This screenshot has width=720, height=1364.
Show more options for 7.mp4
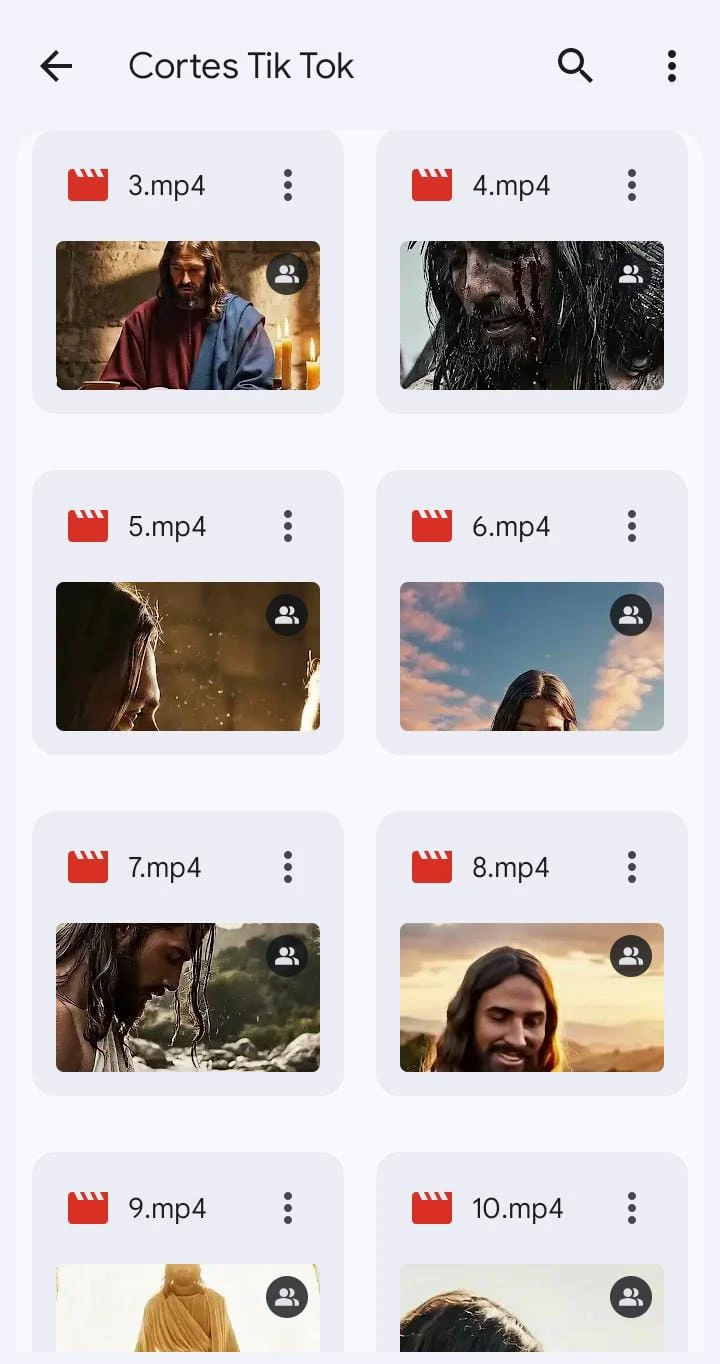288,867
